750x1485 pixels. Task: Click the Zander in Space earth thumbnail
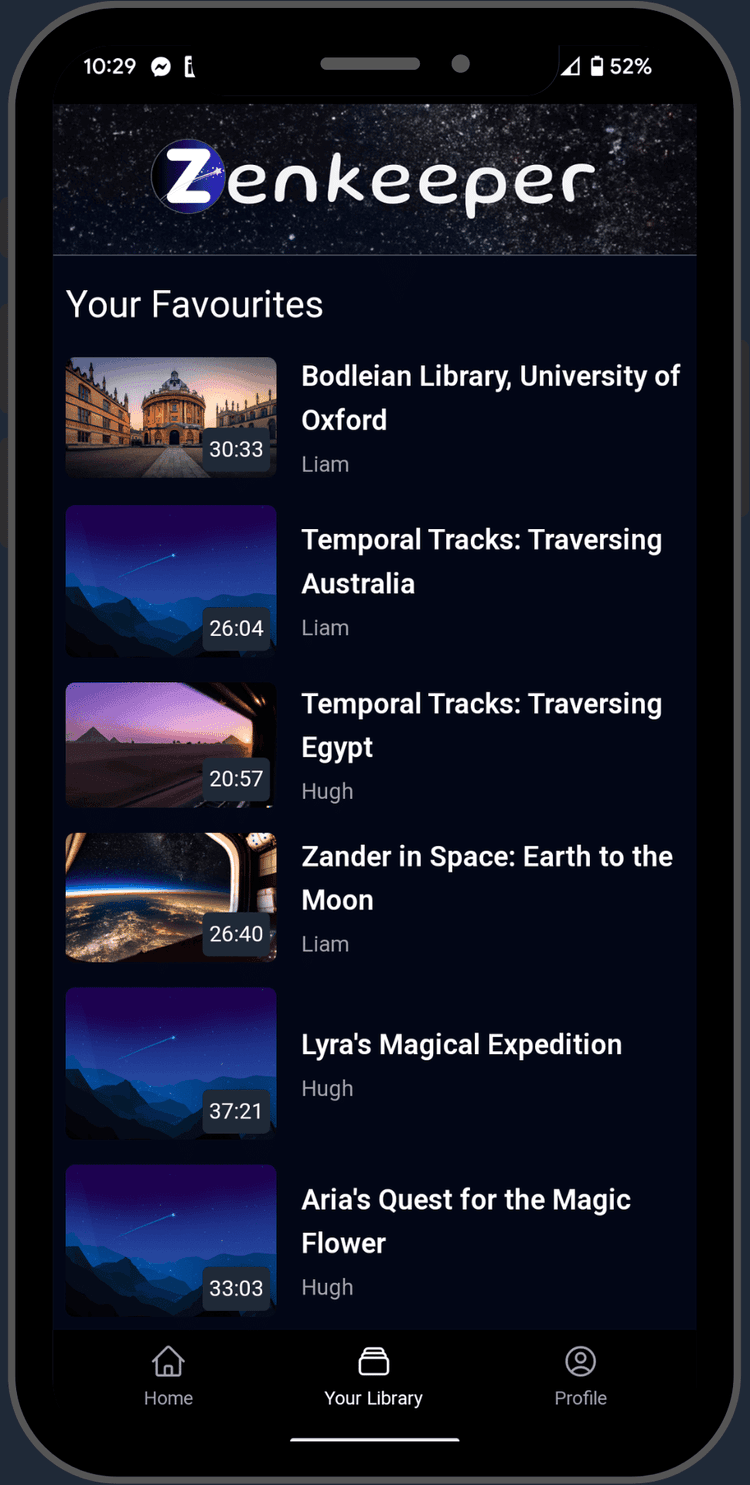[x=170, y=897]
